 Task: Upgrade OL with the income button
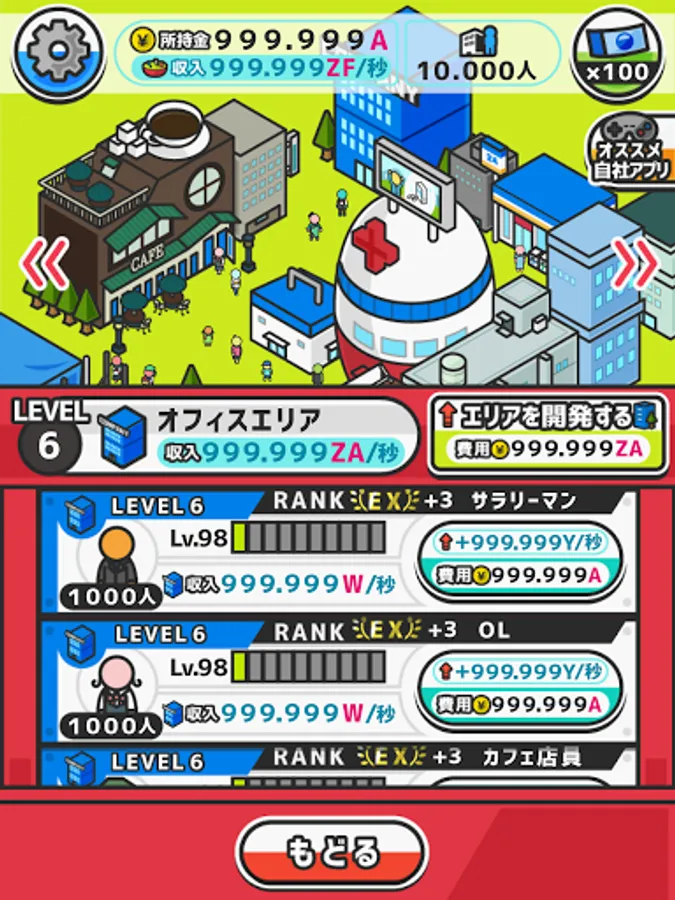coord(520,688)
